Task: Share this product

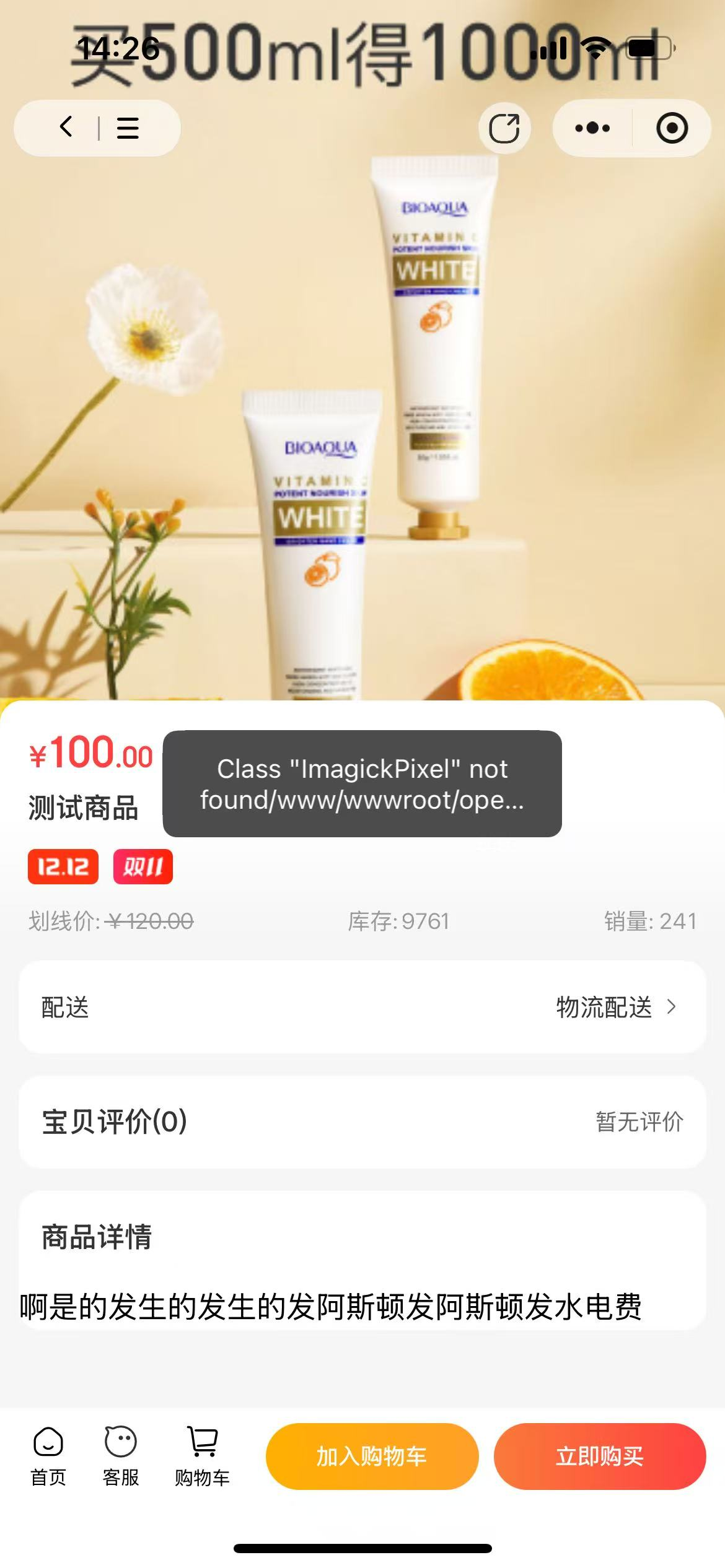Action: 504,128
